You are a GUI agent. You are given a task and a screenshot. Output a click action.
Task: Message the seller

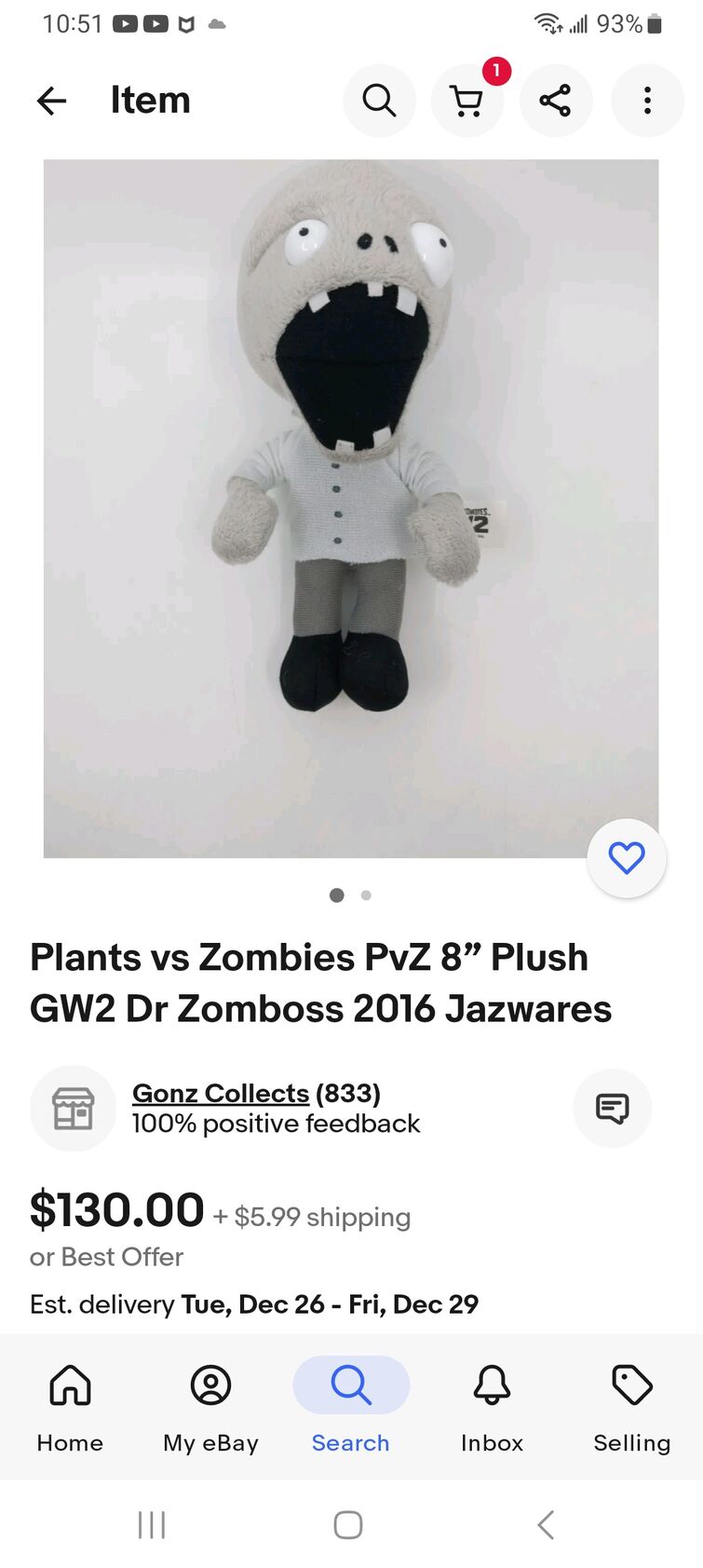(612, 1109)
